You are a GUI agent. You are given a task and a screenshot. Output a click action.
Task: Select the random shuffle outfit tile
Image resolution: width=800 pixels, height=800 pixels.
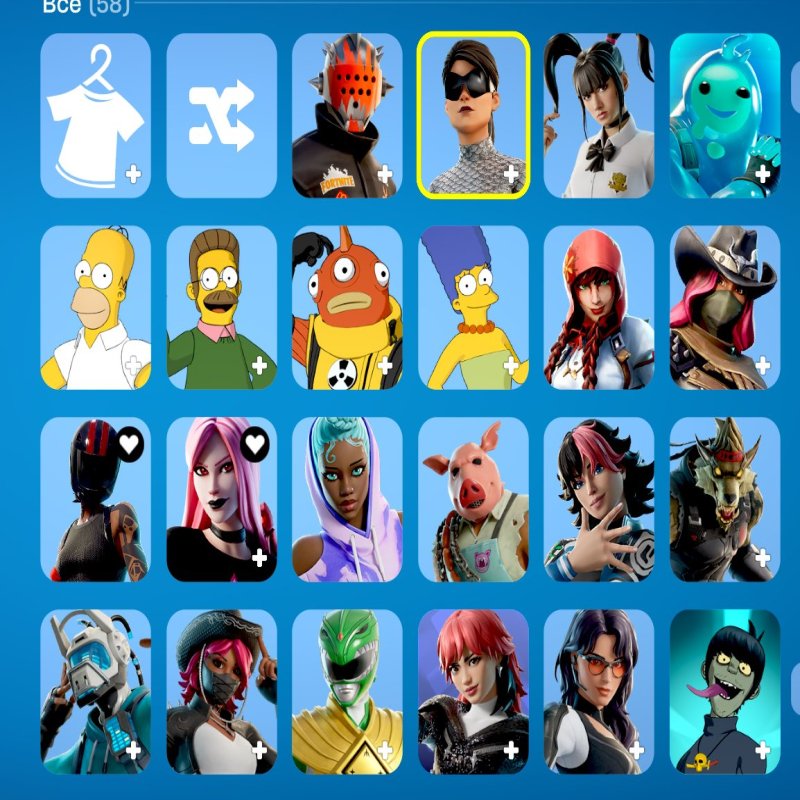tap(221, 115)
